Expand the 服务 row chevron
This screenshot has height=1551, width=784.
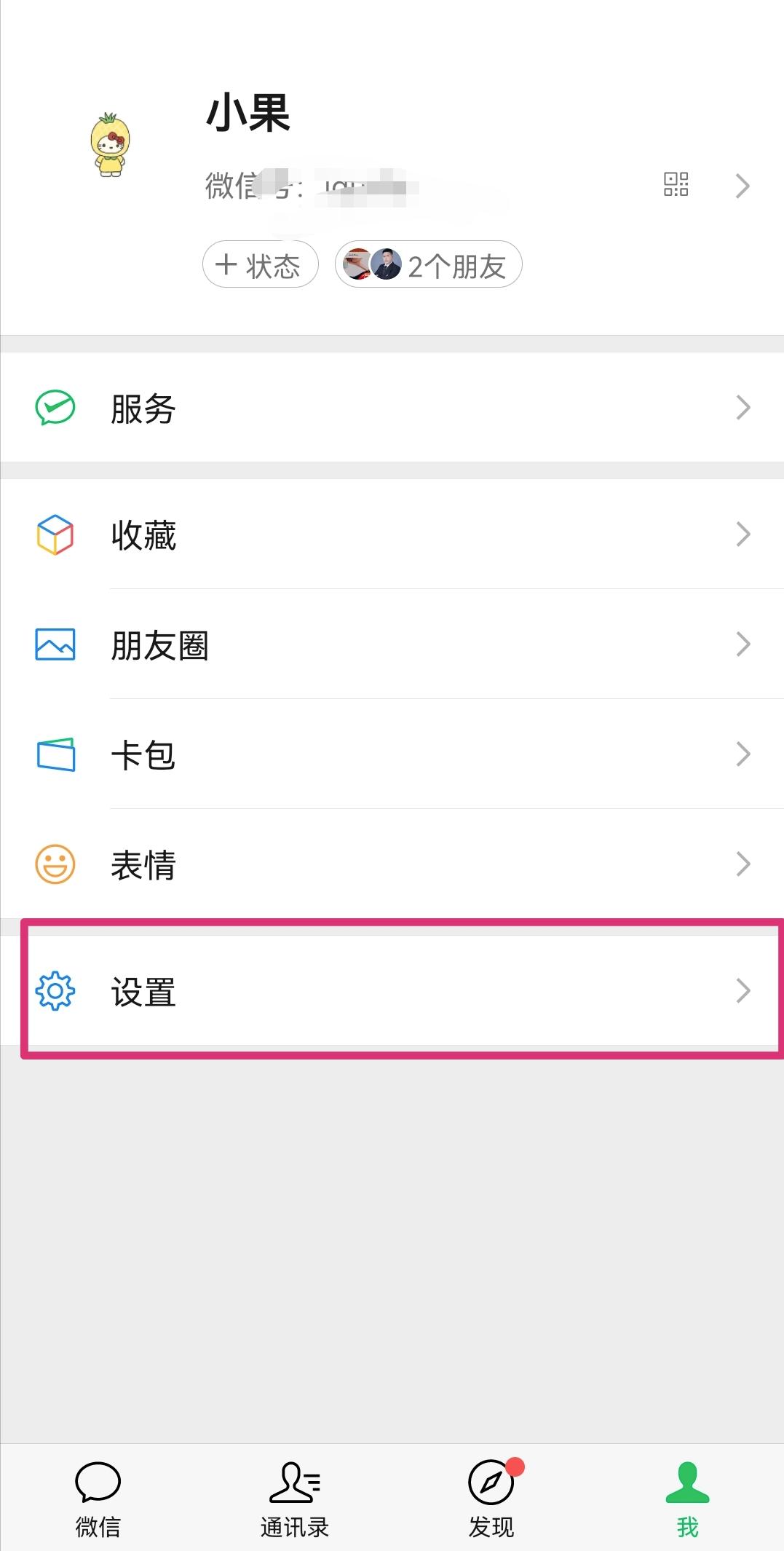tap(743, 409)
